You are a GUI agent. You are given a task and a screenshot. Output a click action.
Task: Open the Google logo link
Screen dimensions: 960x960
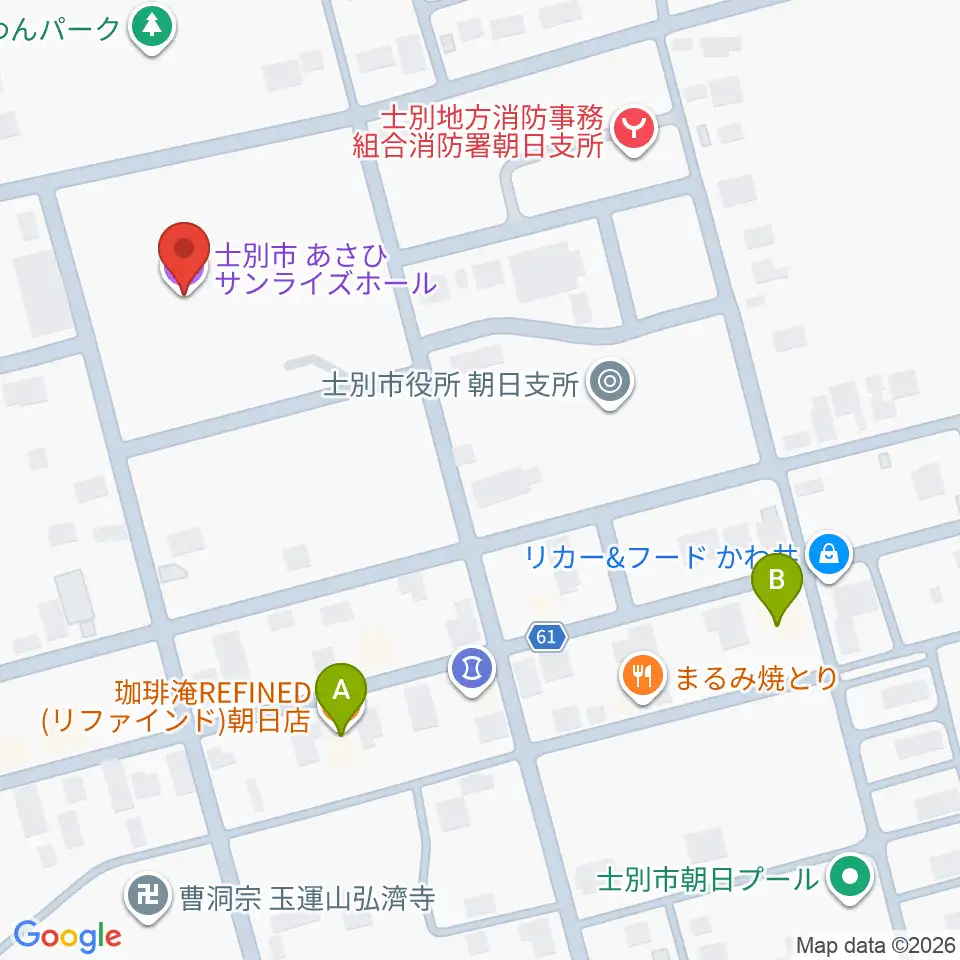[x=67, y=936]
